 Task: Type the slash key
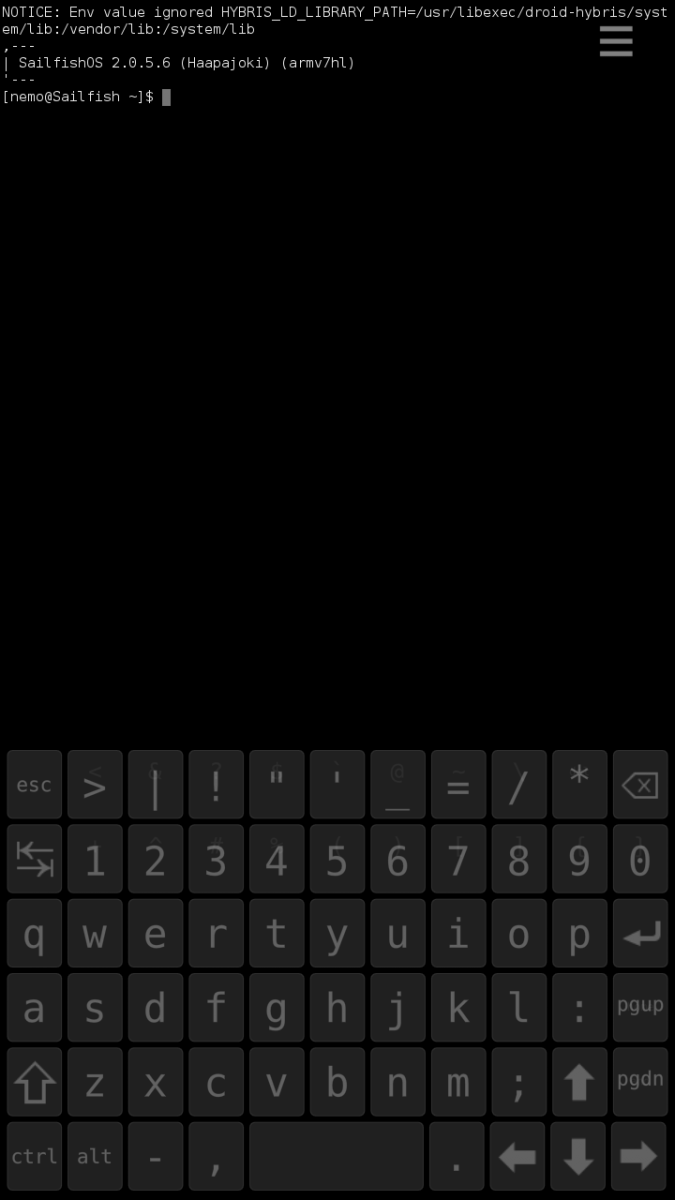tap(518, 785)
